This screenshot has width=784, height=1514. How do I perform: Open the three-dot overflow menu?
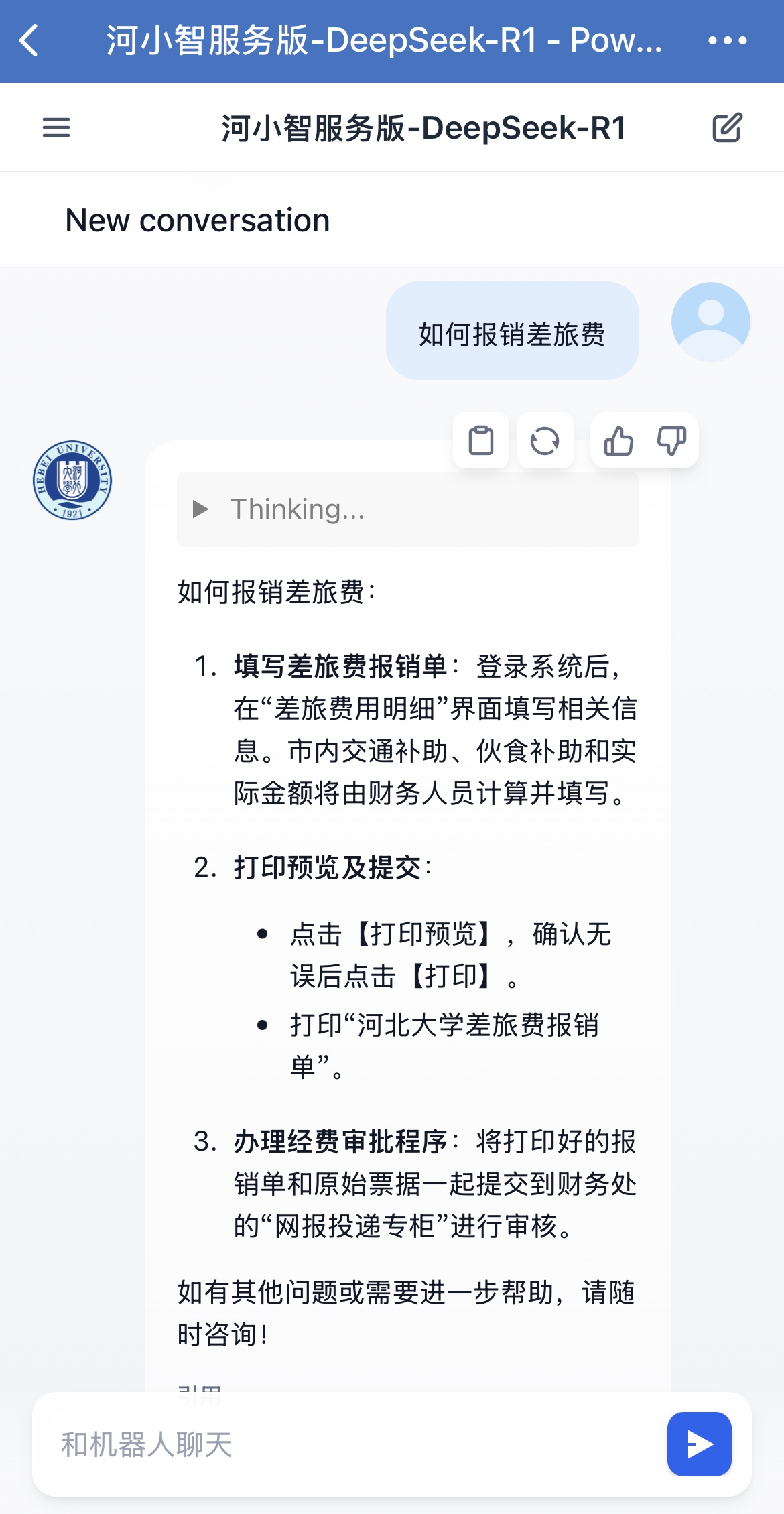[727, 41]
